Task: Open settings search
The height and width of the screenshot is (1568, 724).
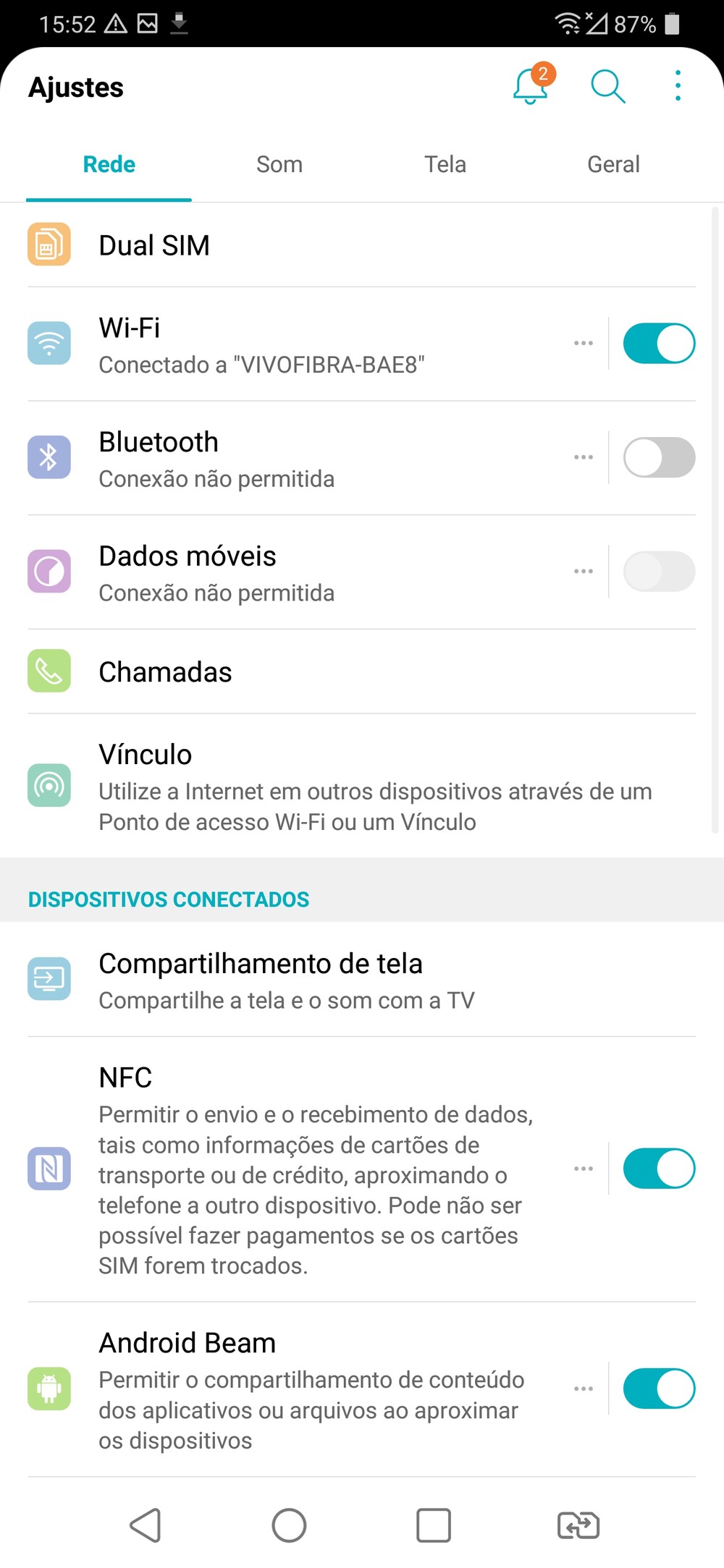Action: pyautogui.click(x=607, y=86)
